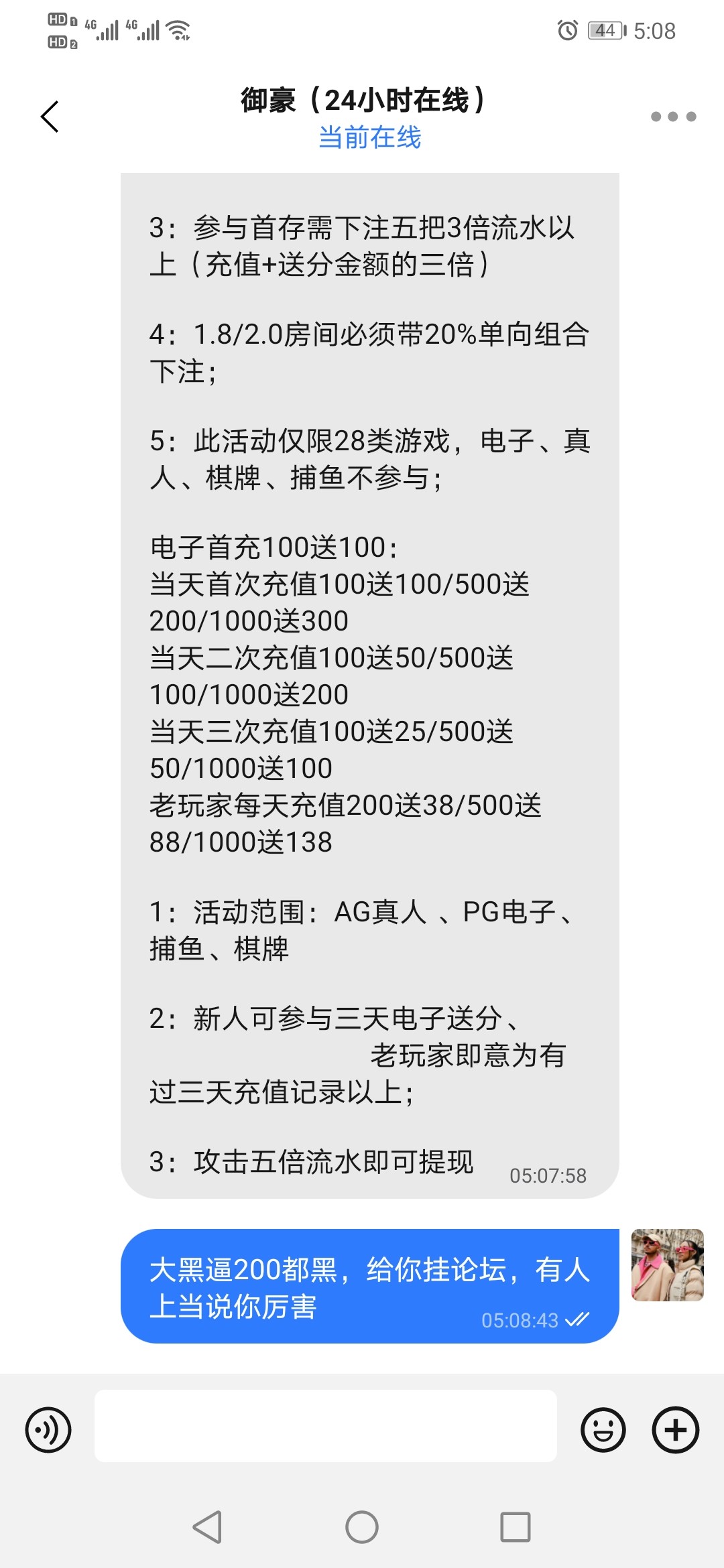
Task: Go back from the chat with 御豪
Action: point(50,117)
